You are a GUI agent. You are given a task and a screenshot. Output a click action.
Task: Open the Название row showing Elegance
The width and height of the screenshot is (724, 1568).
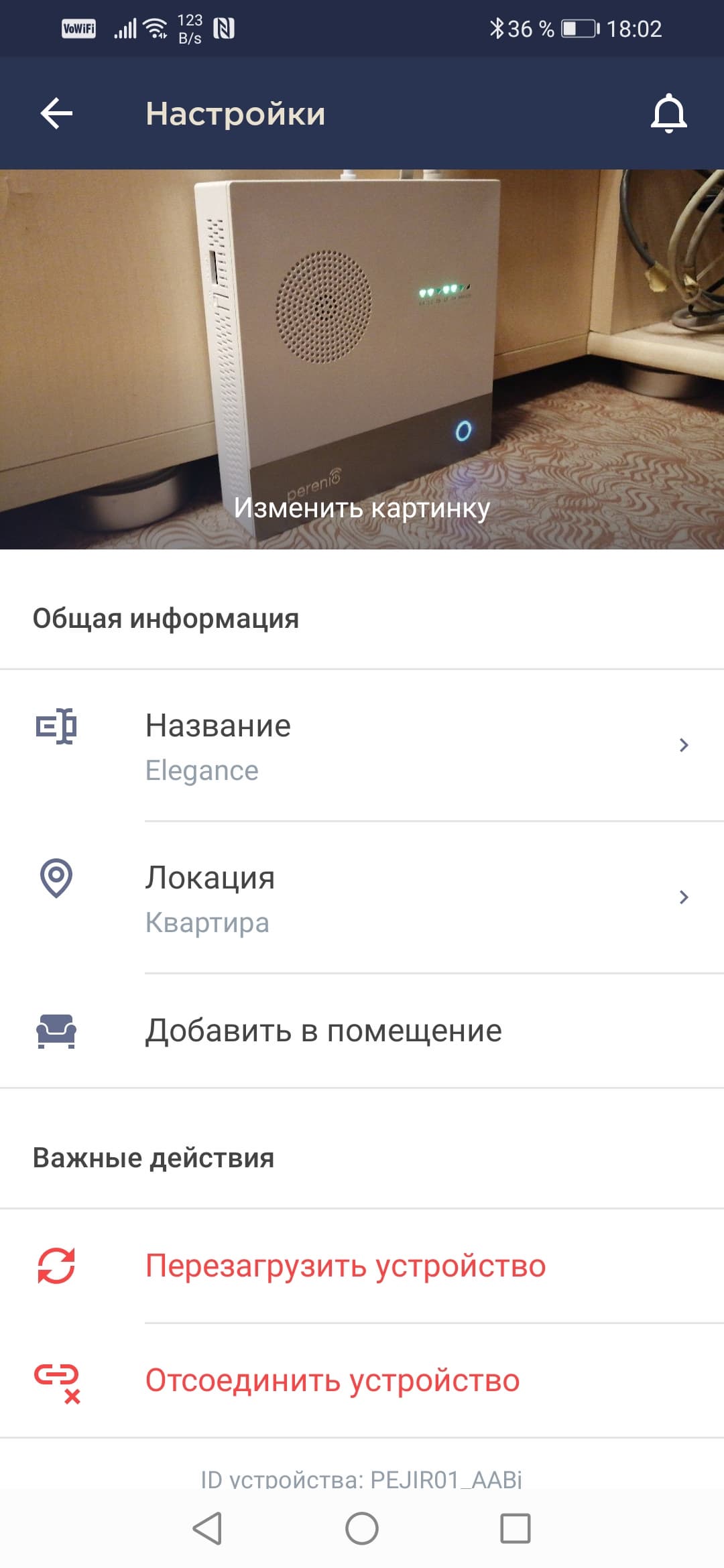tap(362, 746)
